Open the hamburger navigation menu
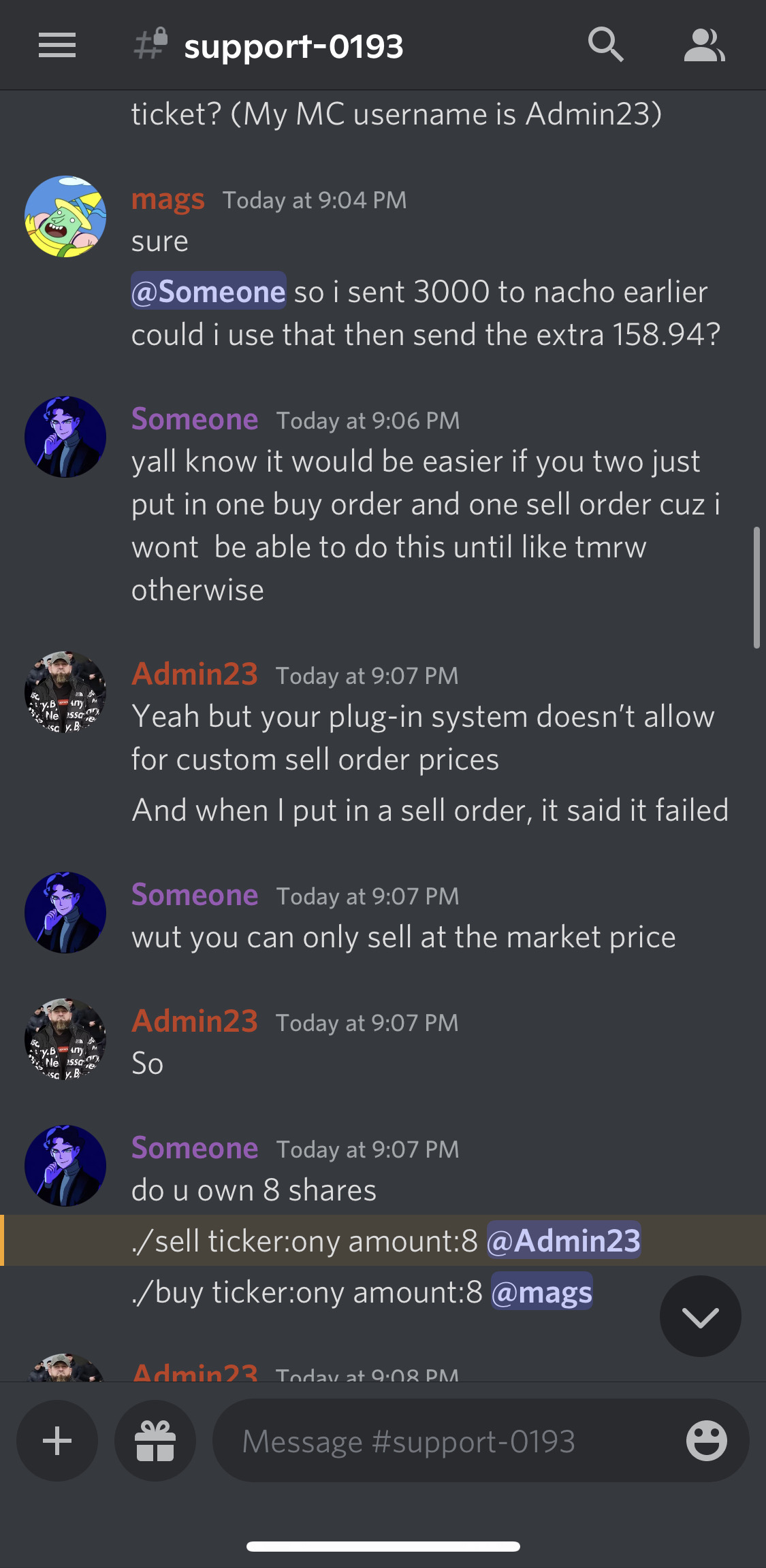The height and width of the screenshot is (1568, 766). tap(57, 46)
